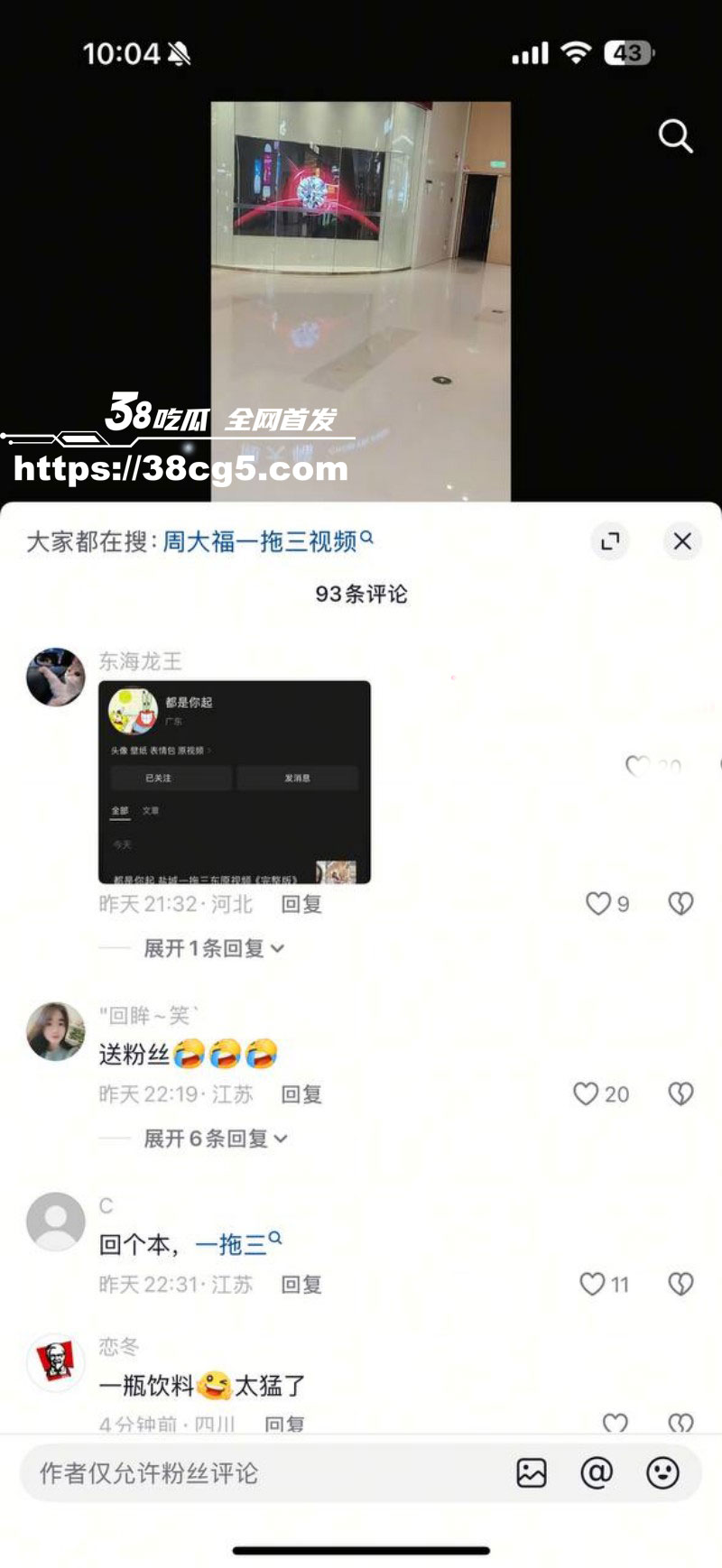Reply to 东海龙王's comment
Screen dimensions: 722x1568
click(x=301, y=904)
